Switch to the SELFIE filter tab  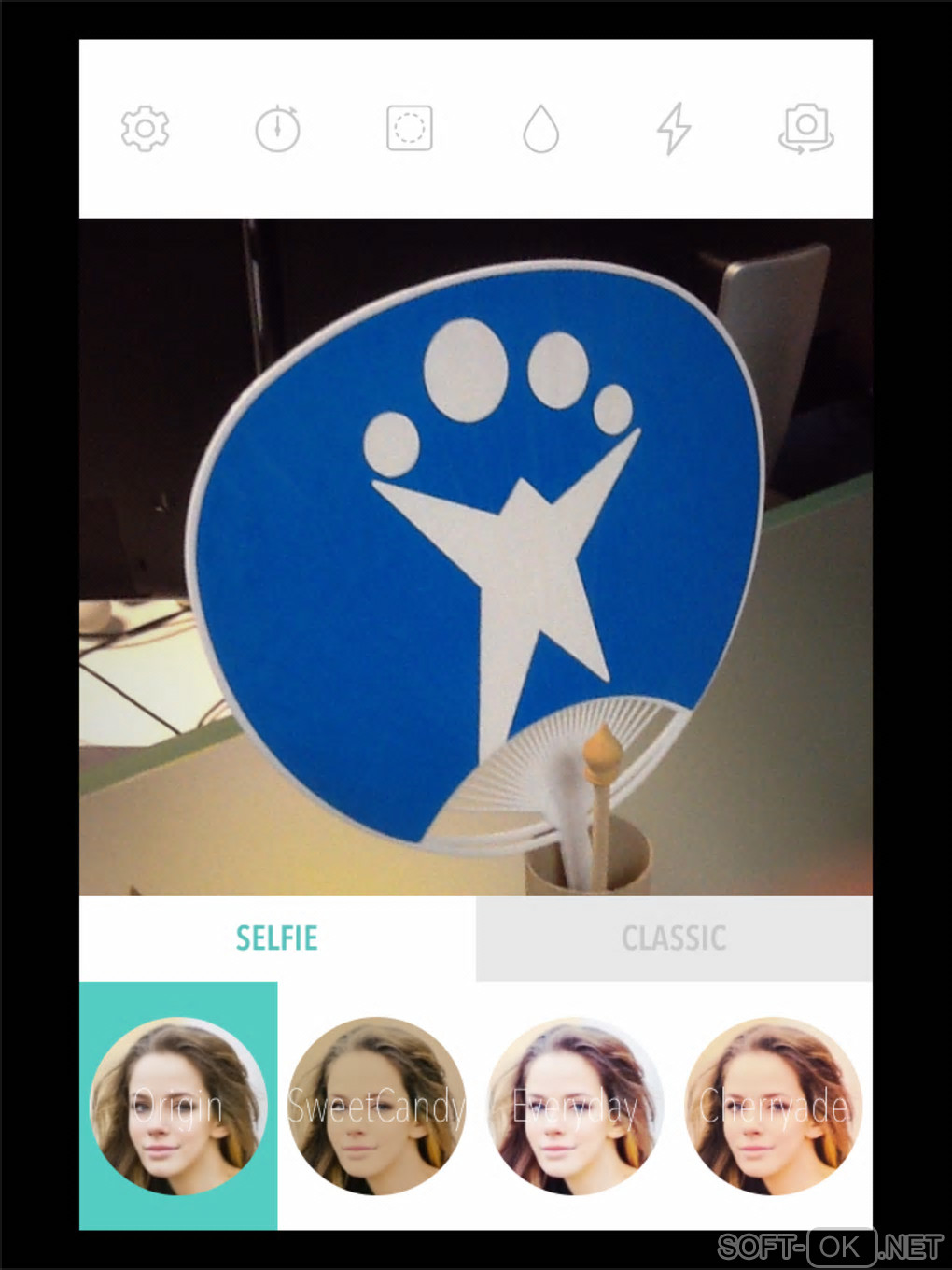[277, 938]
